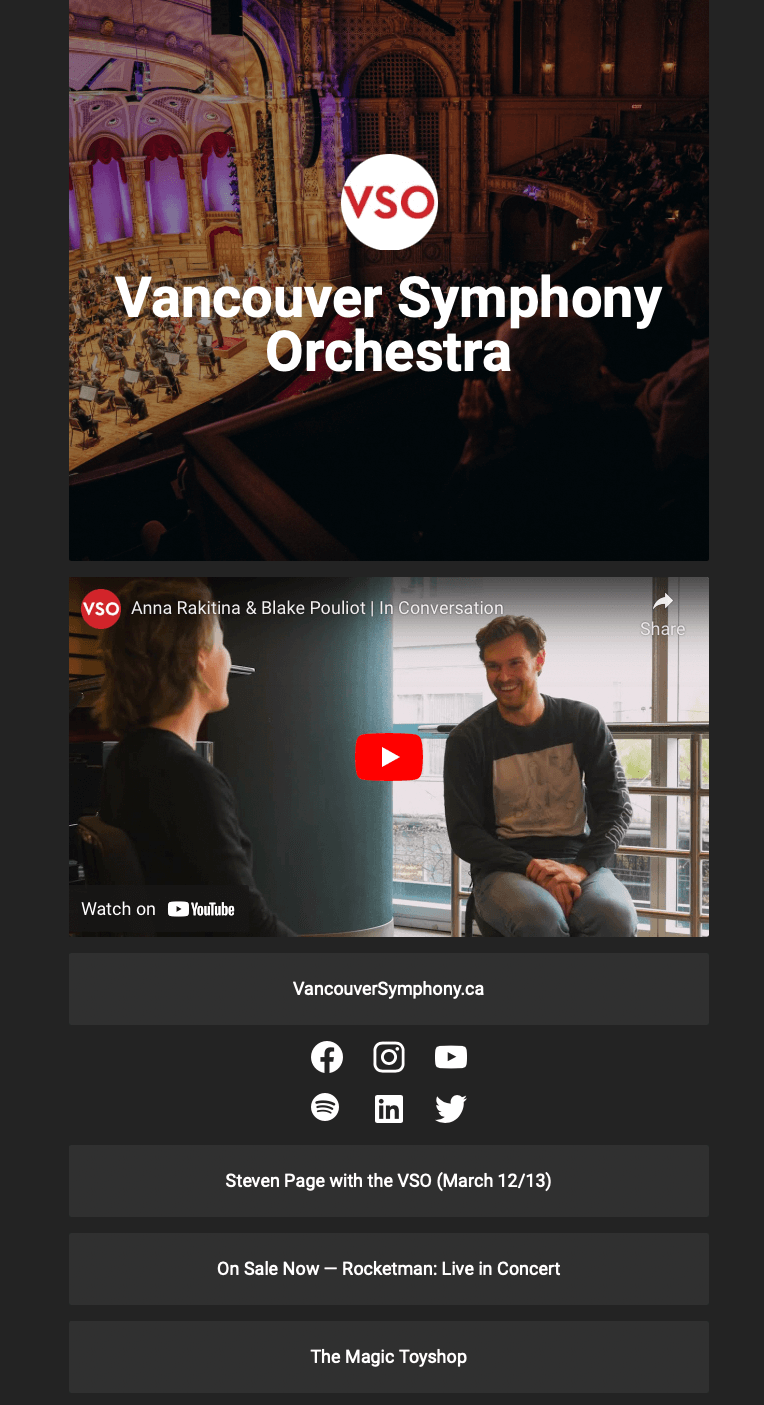Open the VSO Facebook page
764x1405 pixels.
click(327, 1056)
